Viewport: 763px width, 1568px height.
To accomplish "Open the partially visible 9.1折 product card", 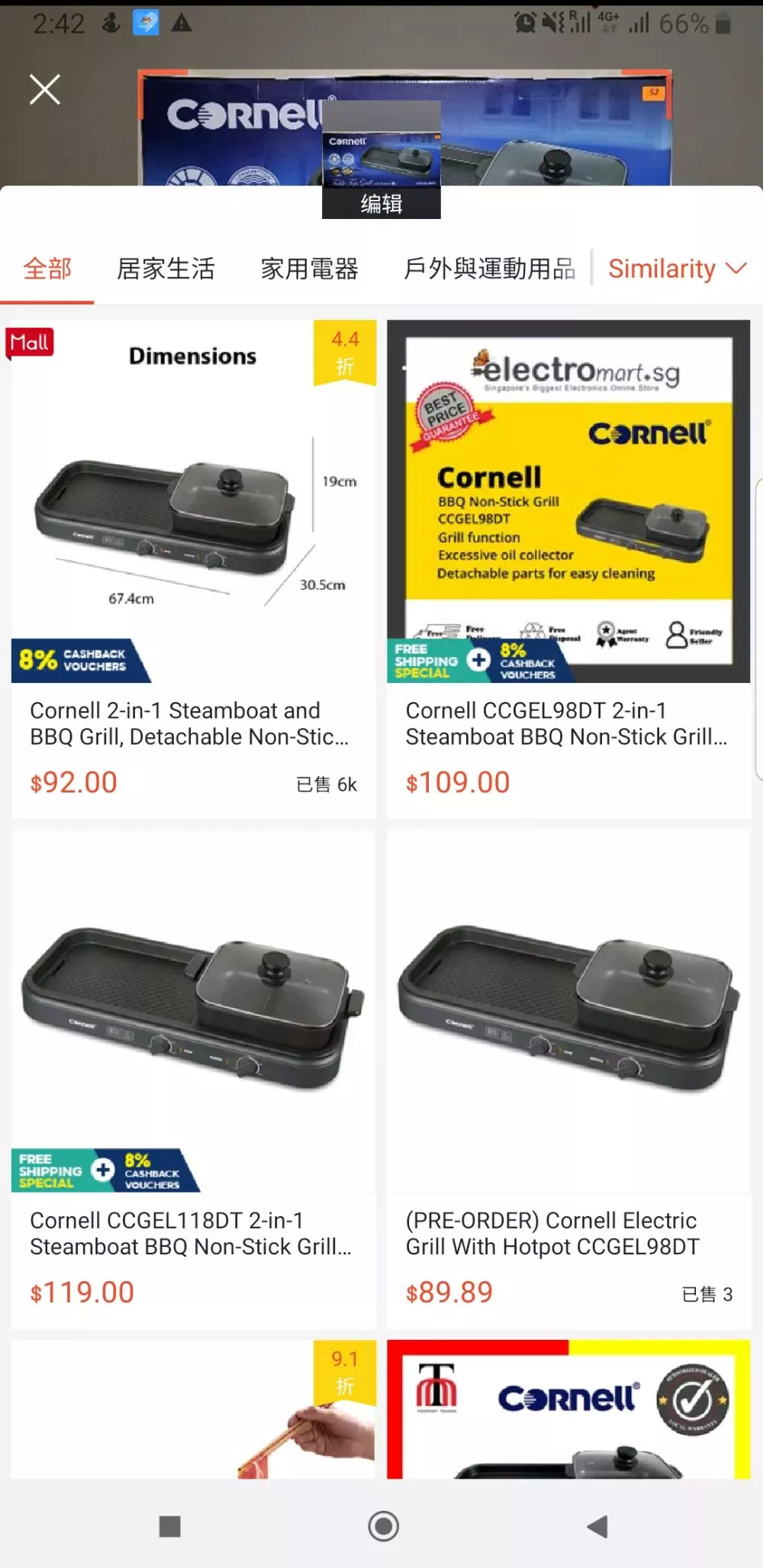I will pos(194,1409).
